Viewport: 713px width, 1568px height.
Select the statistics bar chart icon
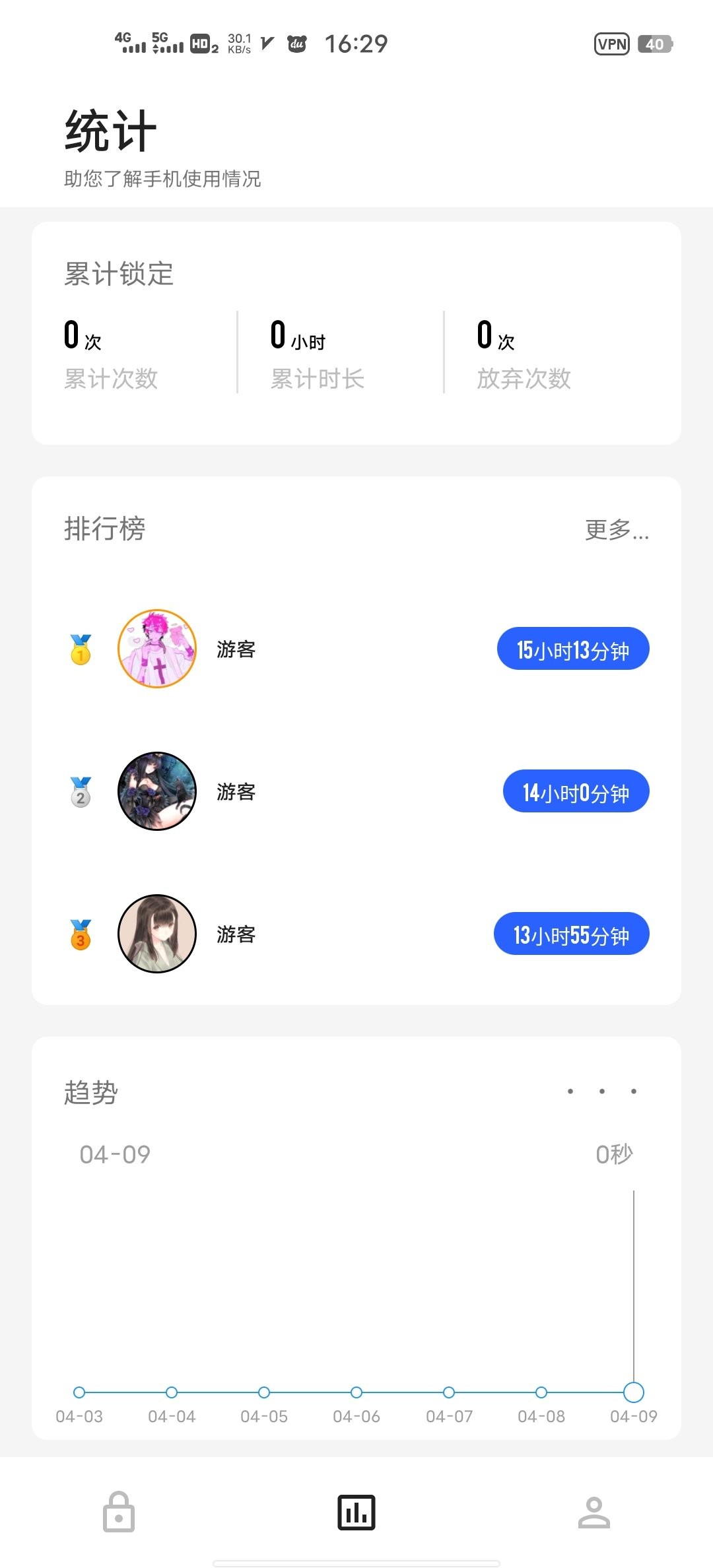point(356,1513)
